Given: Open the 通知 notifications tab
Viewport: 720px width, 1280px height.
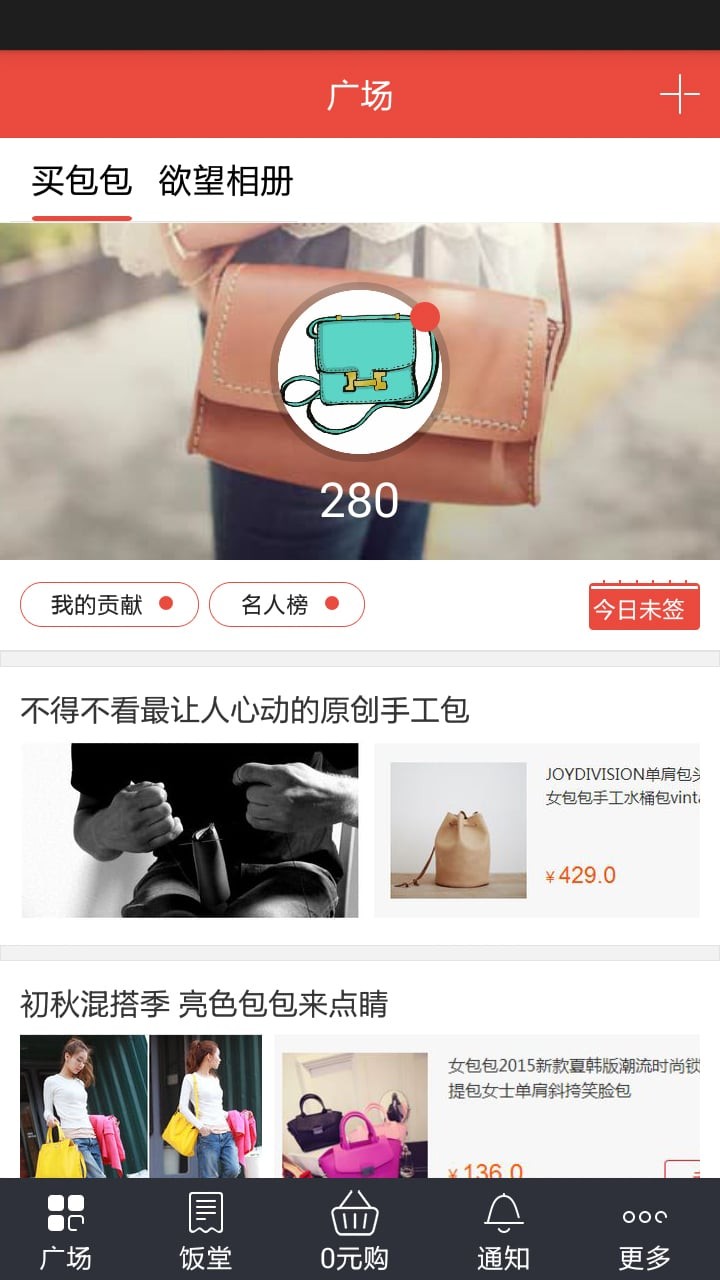Looking at the screenshot, I should click(x=503, y=1230).
